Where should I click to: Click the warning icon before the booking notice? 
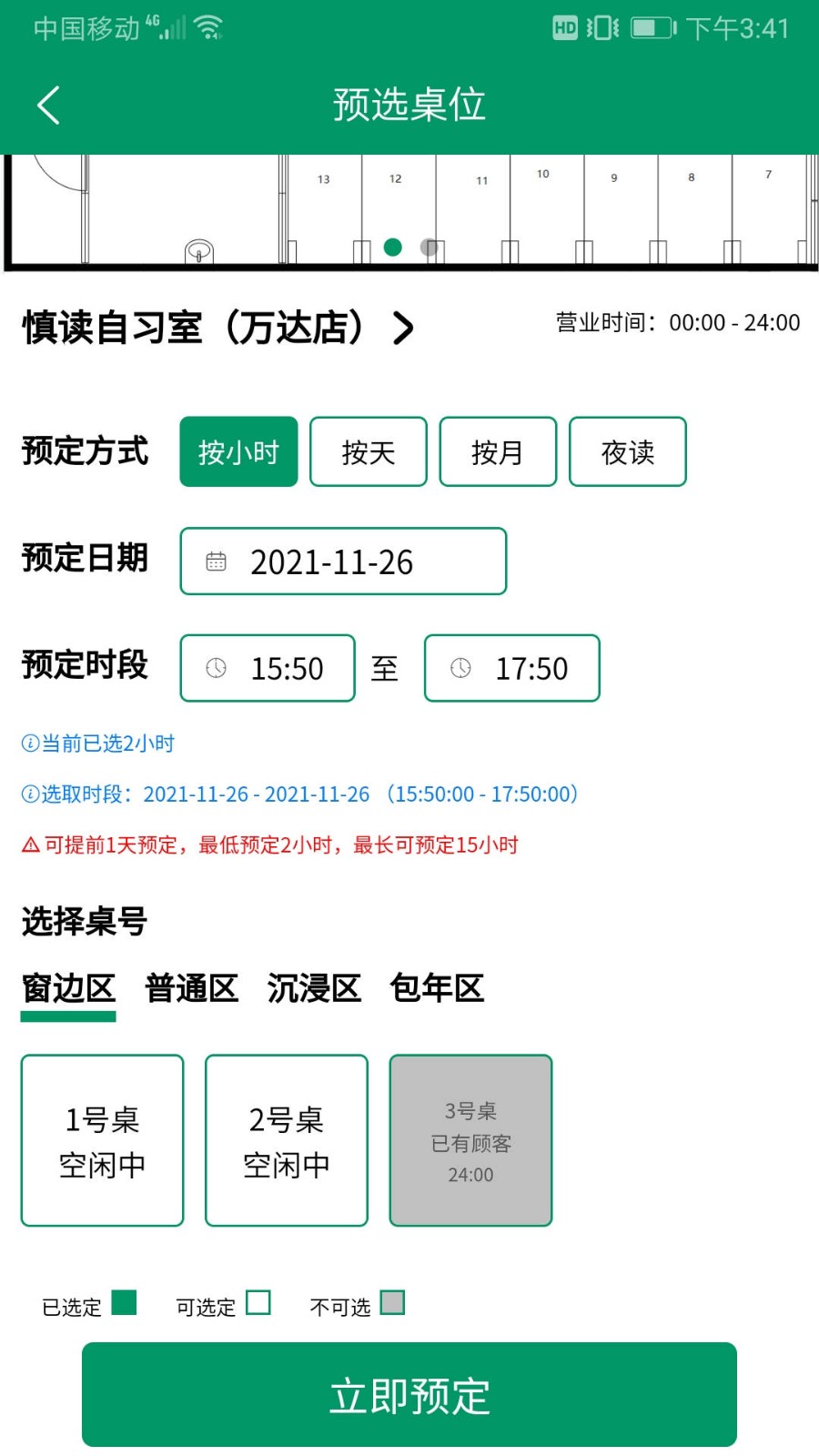coord(29,844)
